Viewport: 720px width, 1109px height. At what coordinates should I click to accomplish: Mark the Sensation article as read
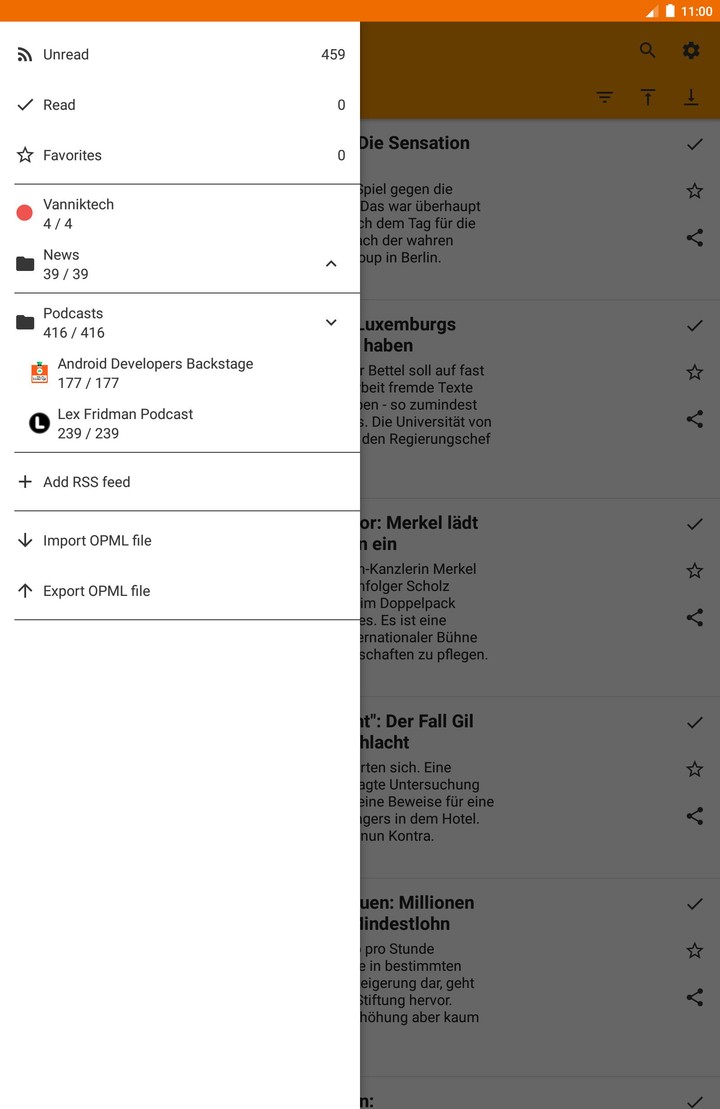tap(694, 144)
